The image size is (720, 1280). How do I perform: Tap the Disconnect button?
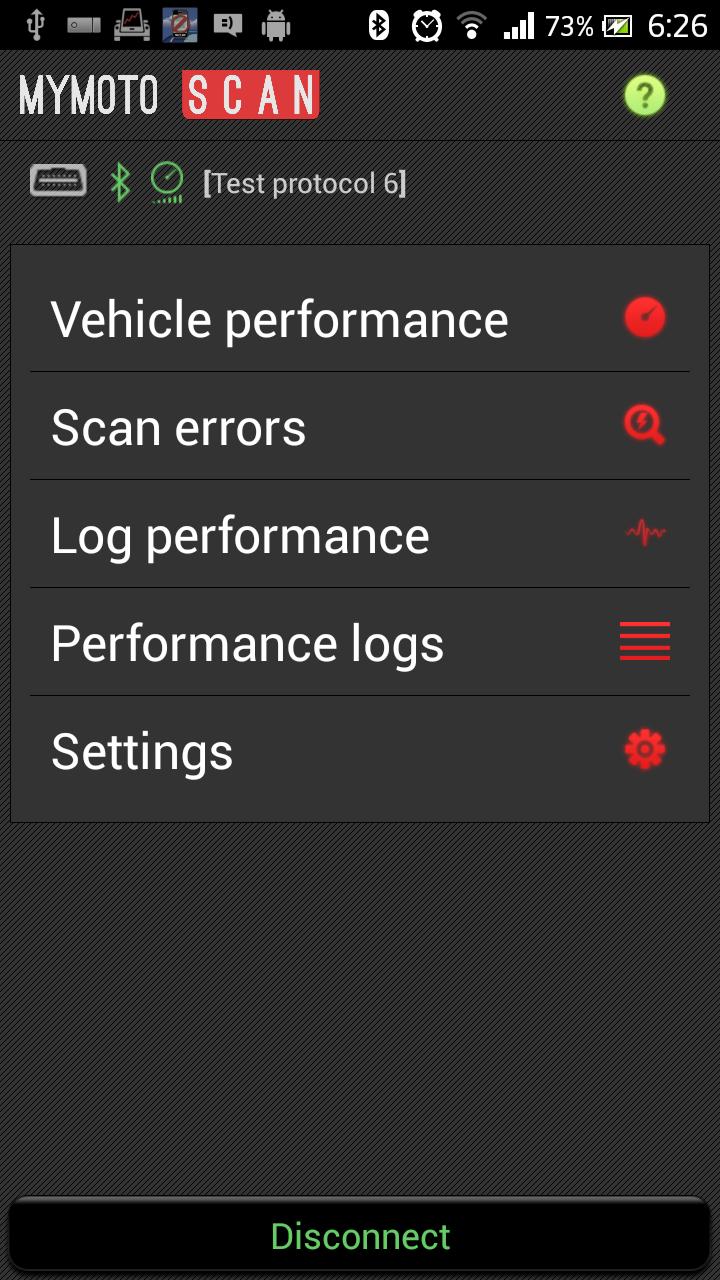(360, 1236)
